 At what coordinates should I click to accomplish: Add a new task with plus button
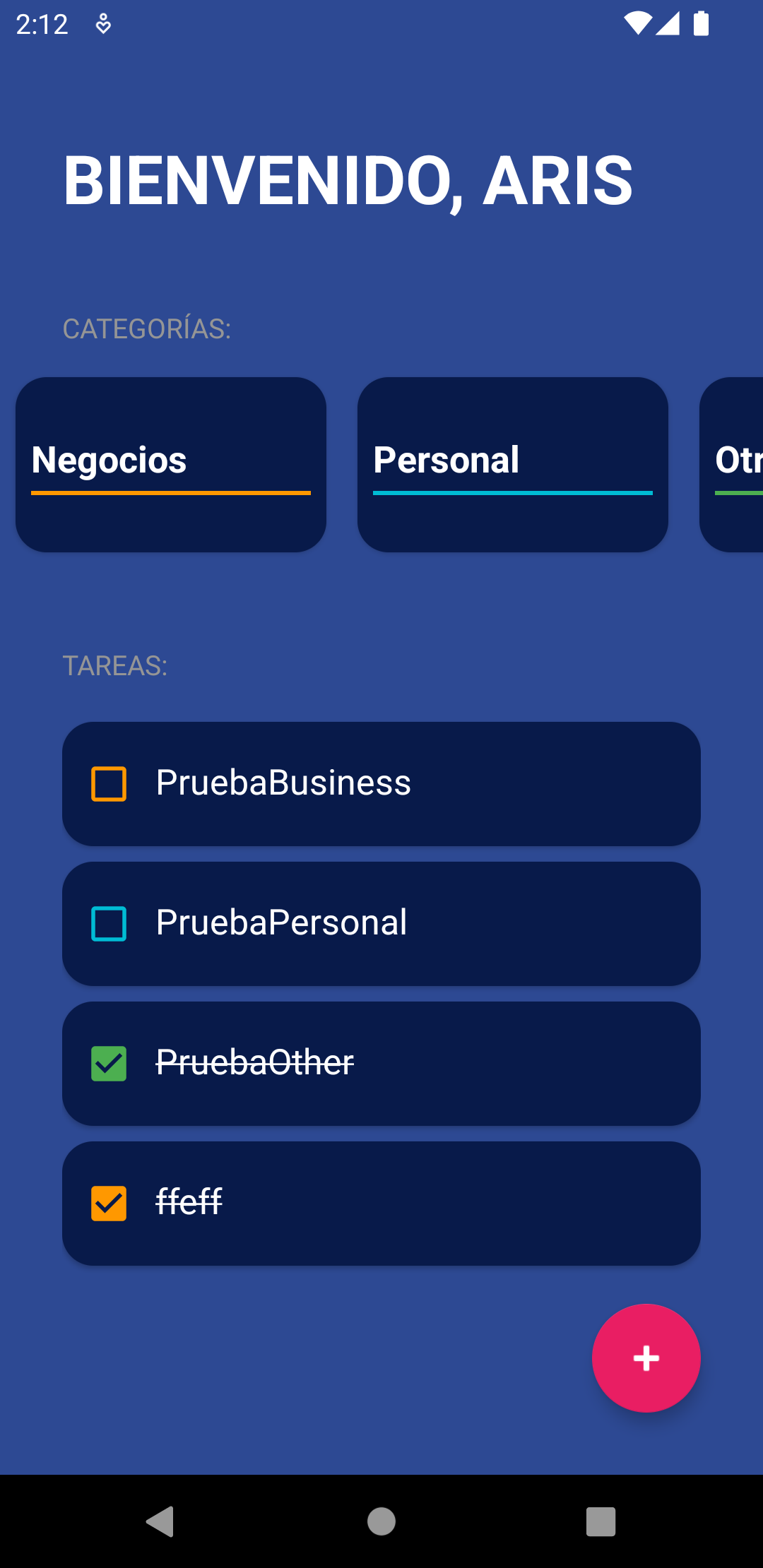click(x=646, y=1358)
